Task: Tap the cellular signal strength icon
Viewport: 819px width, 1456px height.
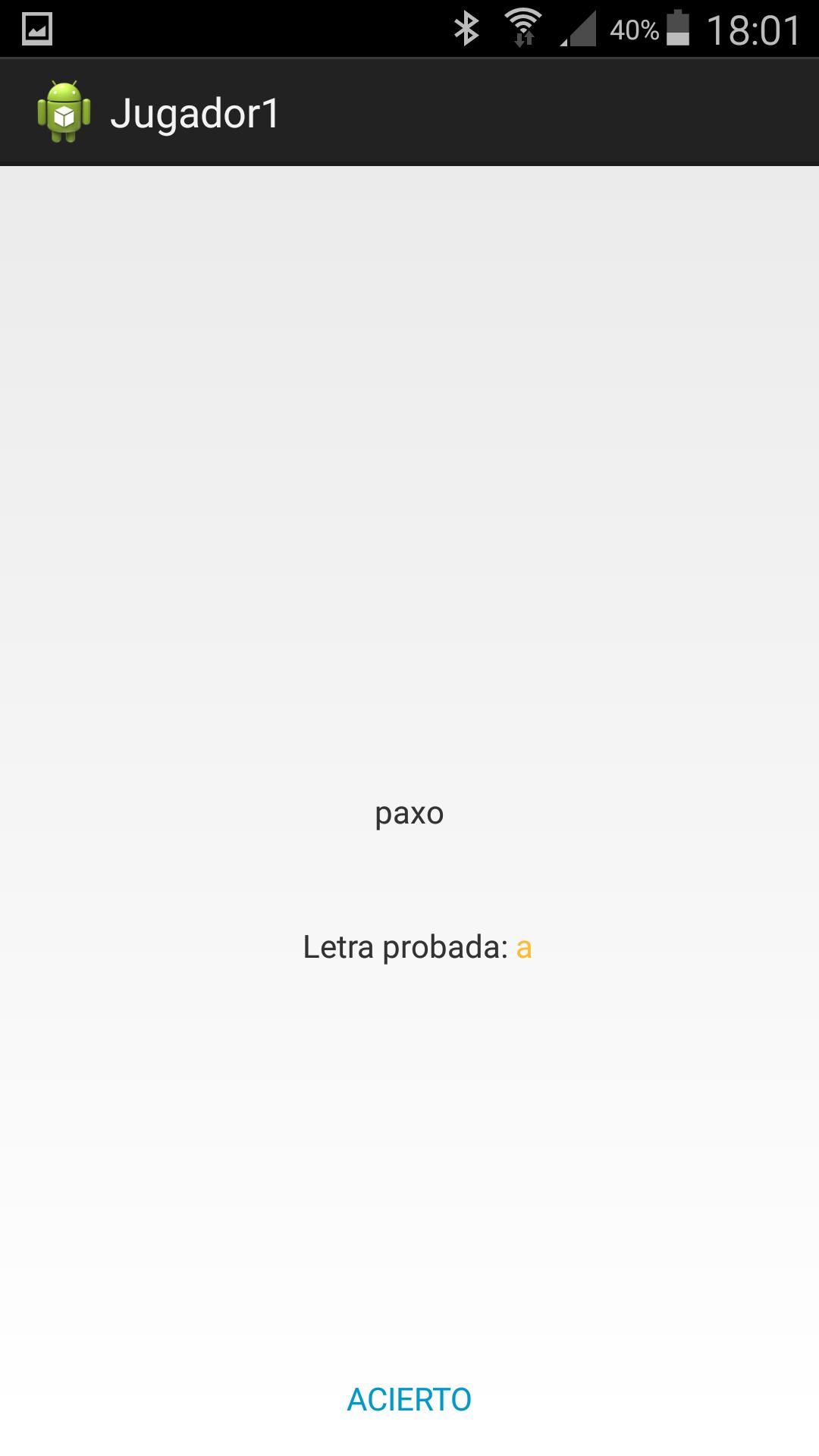Action: point(579,30)
